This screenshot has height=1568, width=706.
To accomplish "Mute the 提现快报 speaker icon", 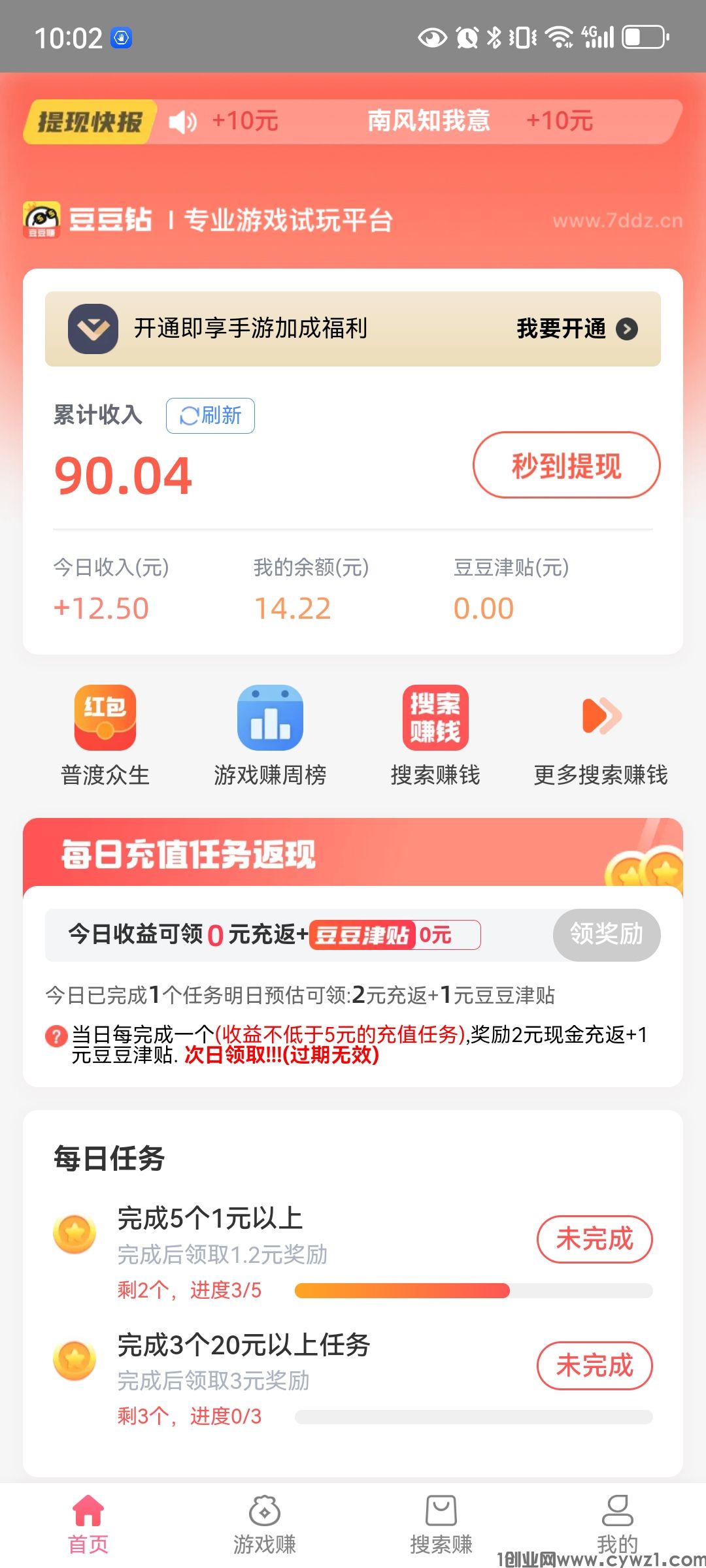I will pos(181,121).
